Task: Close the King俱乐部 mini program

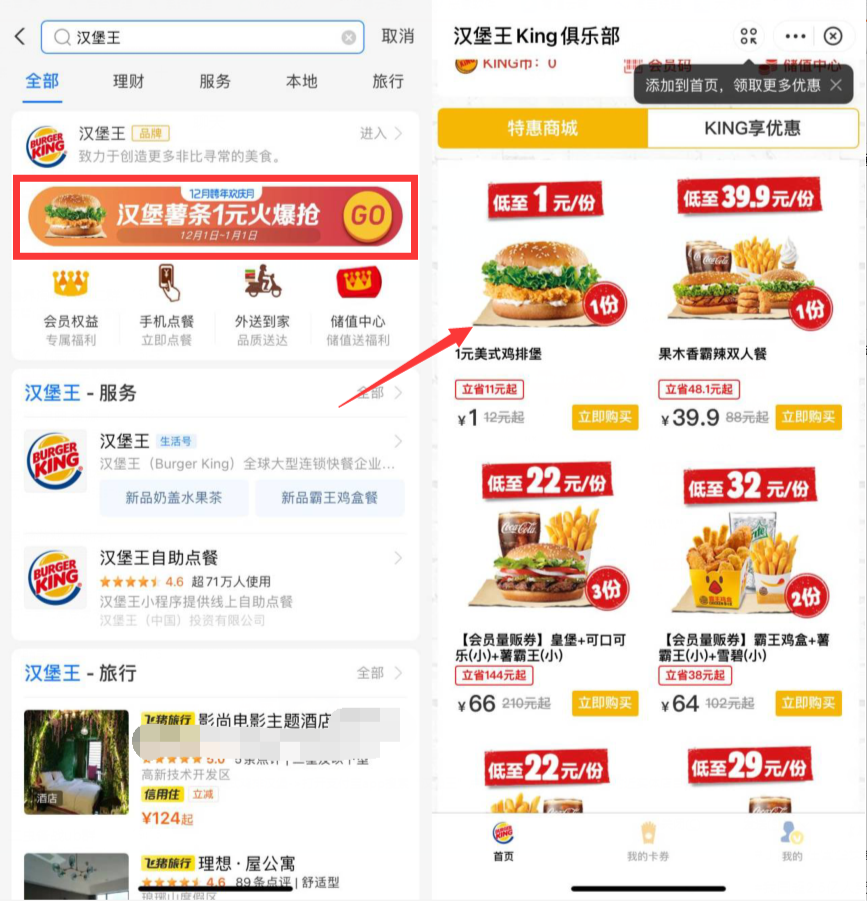Action: point(833,36)
